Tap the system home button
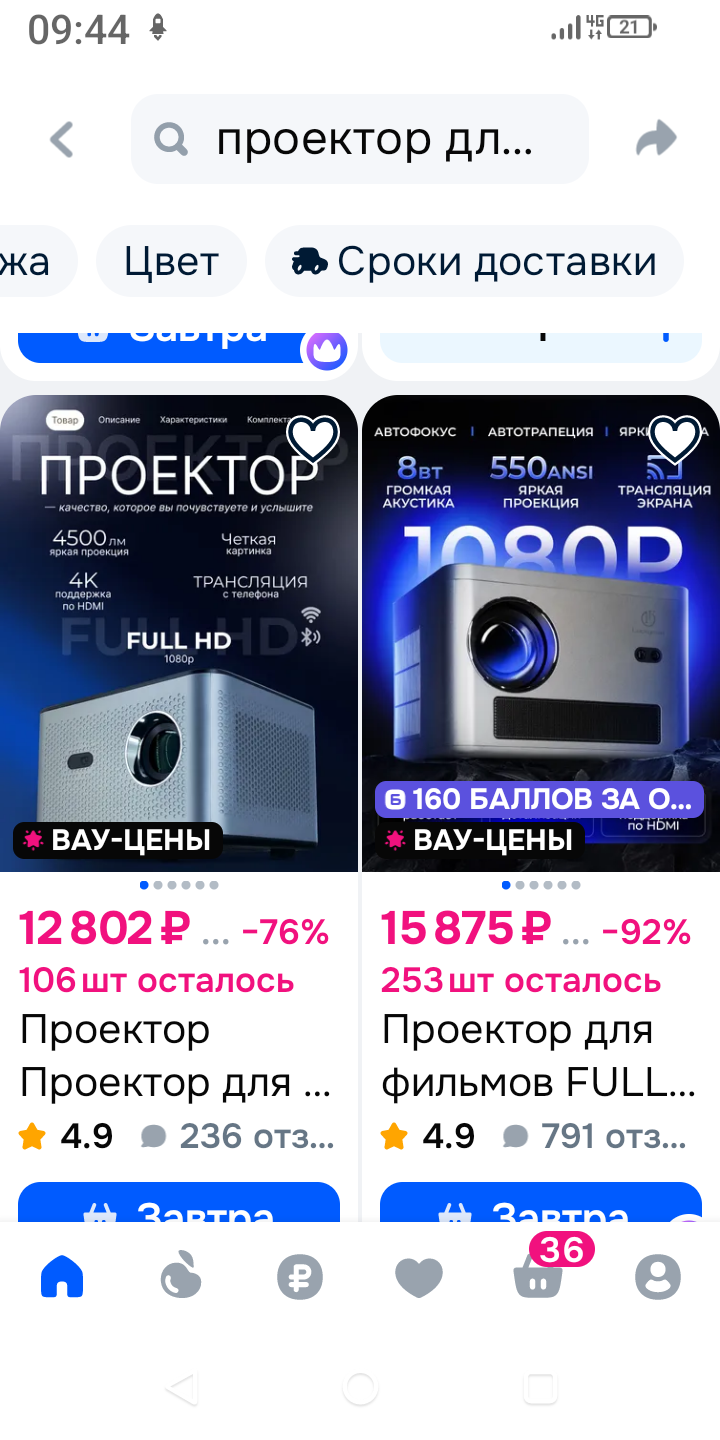The image size is (720, 1440). pos(360,1388)
